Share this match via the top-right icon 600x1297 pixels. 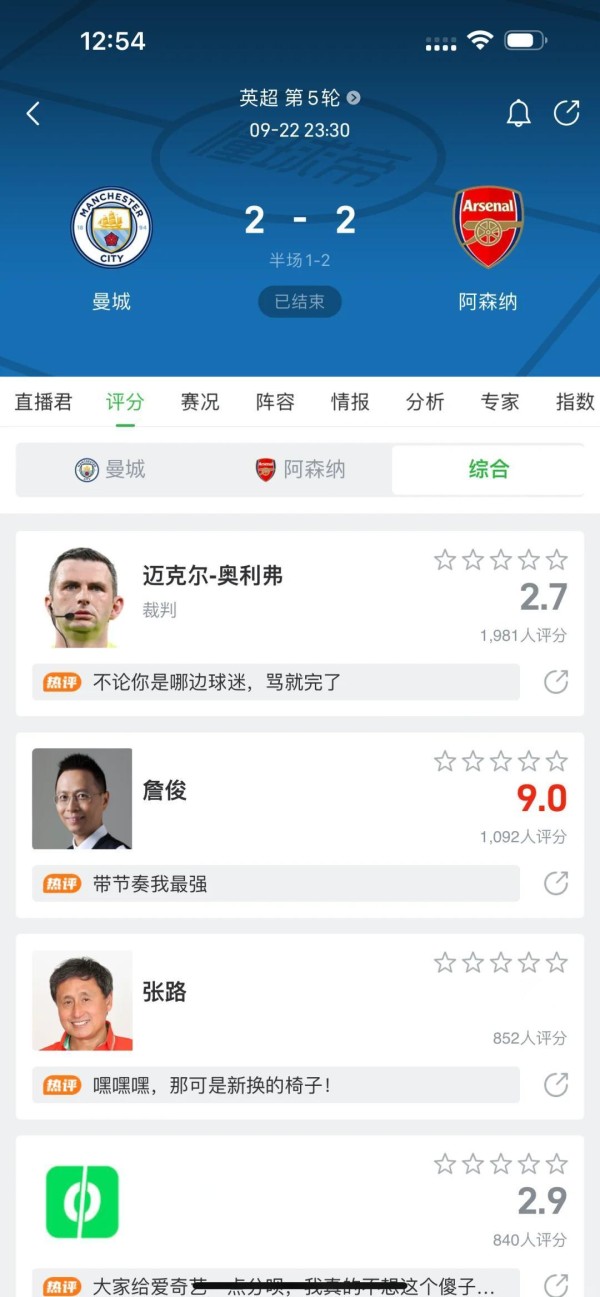(x=567, y=113)
